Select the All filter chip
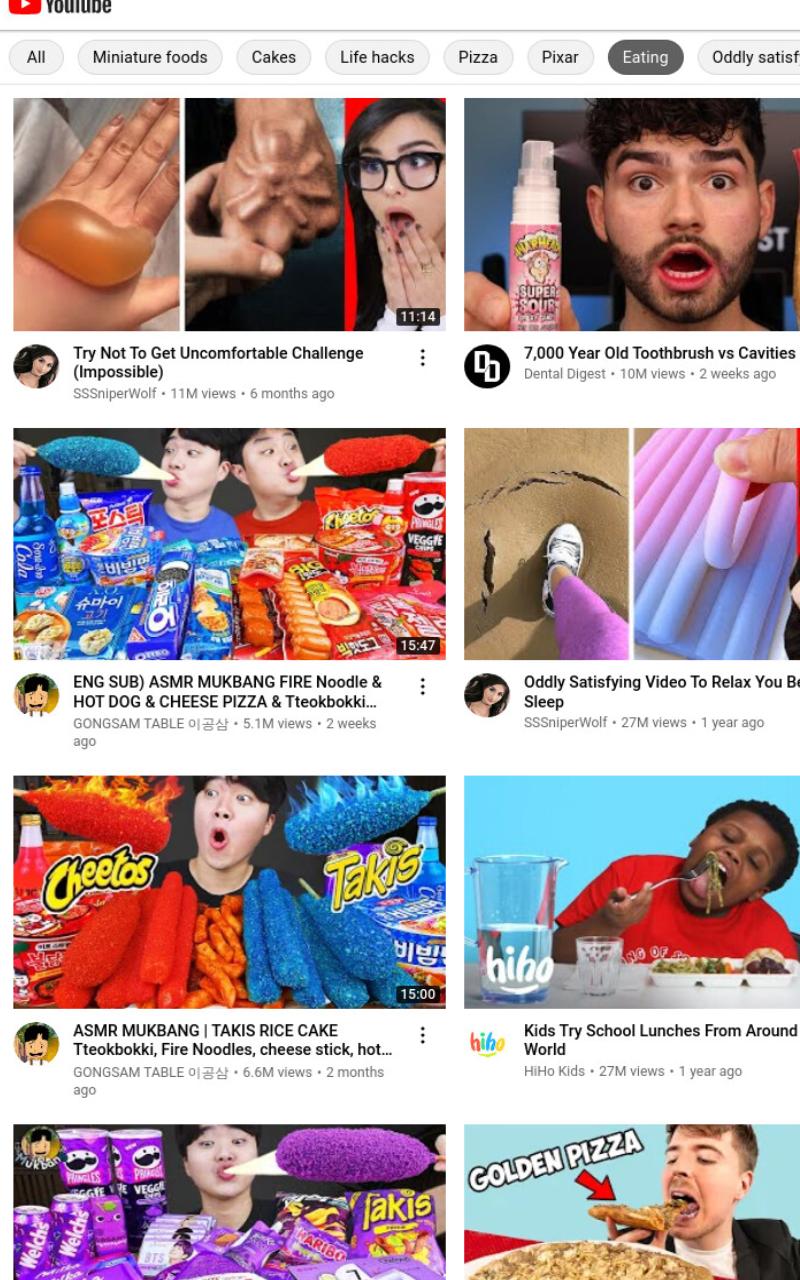The height and width of the screenshot is (1280, 800). tap(36, 57)
